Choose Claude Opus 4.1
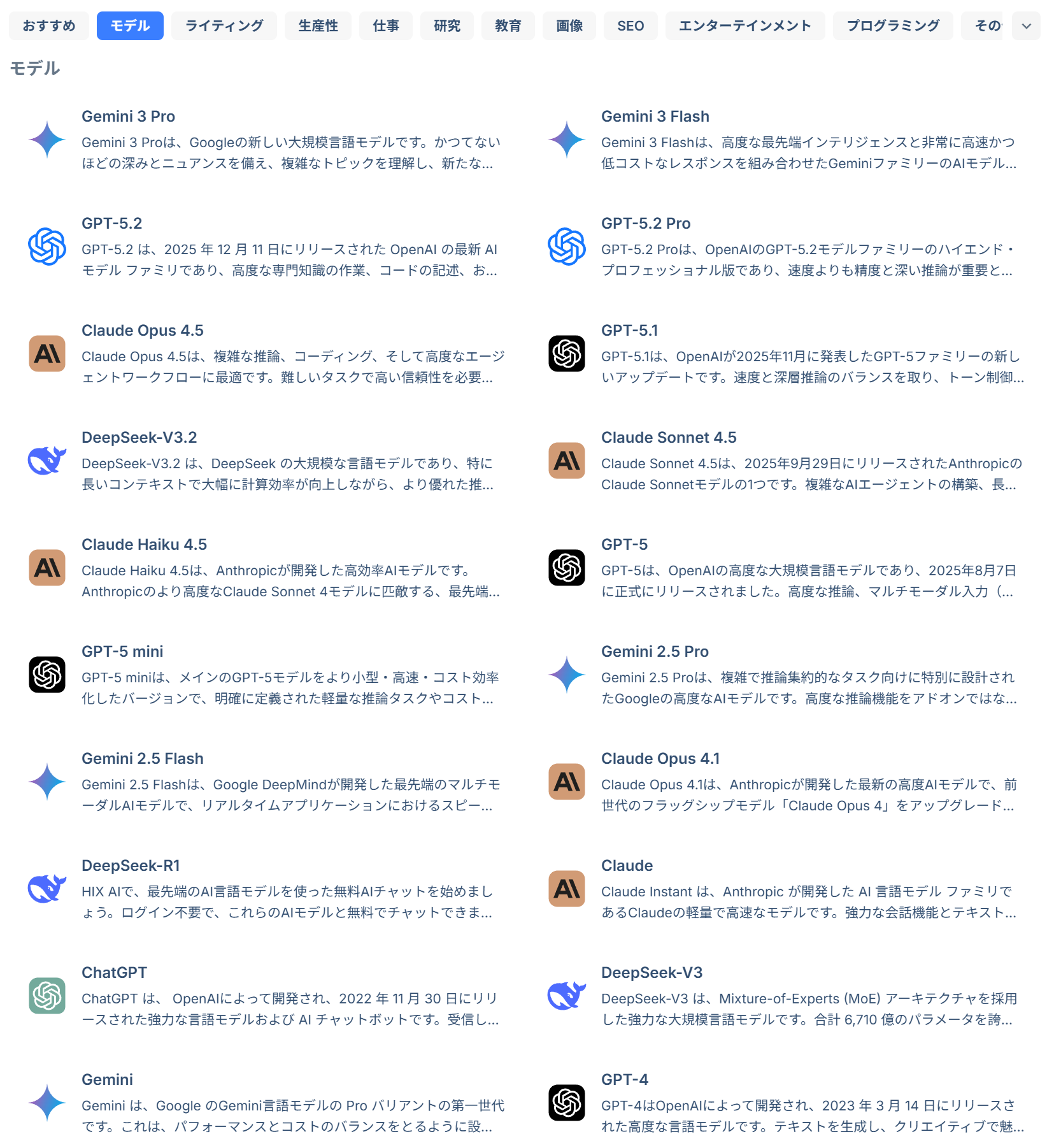The height and width of the screenshot is (1148, 1047). (x=660, y=759)
